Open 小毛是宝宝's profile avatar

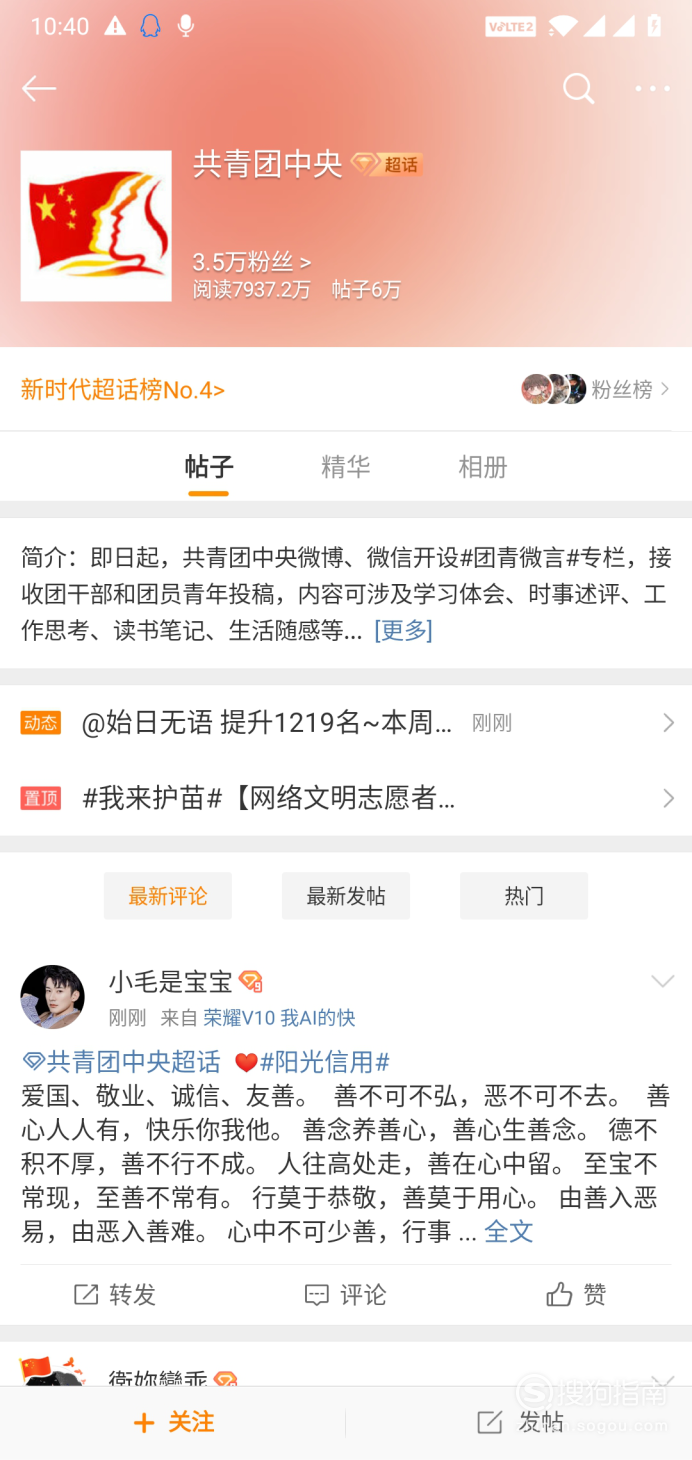[x=53, y=997]
